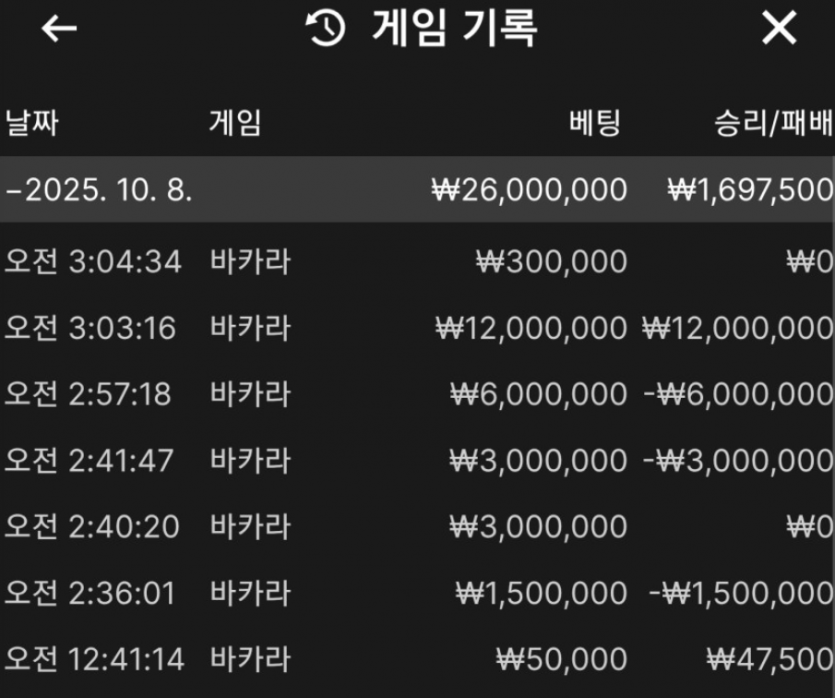835x698 pixels.
Task: Open the 오전 3:04:34 baccarat record
Action: pos(417,262)
